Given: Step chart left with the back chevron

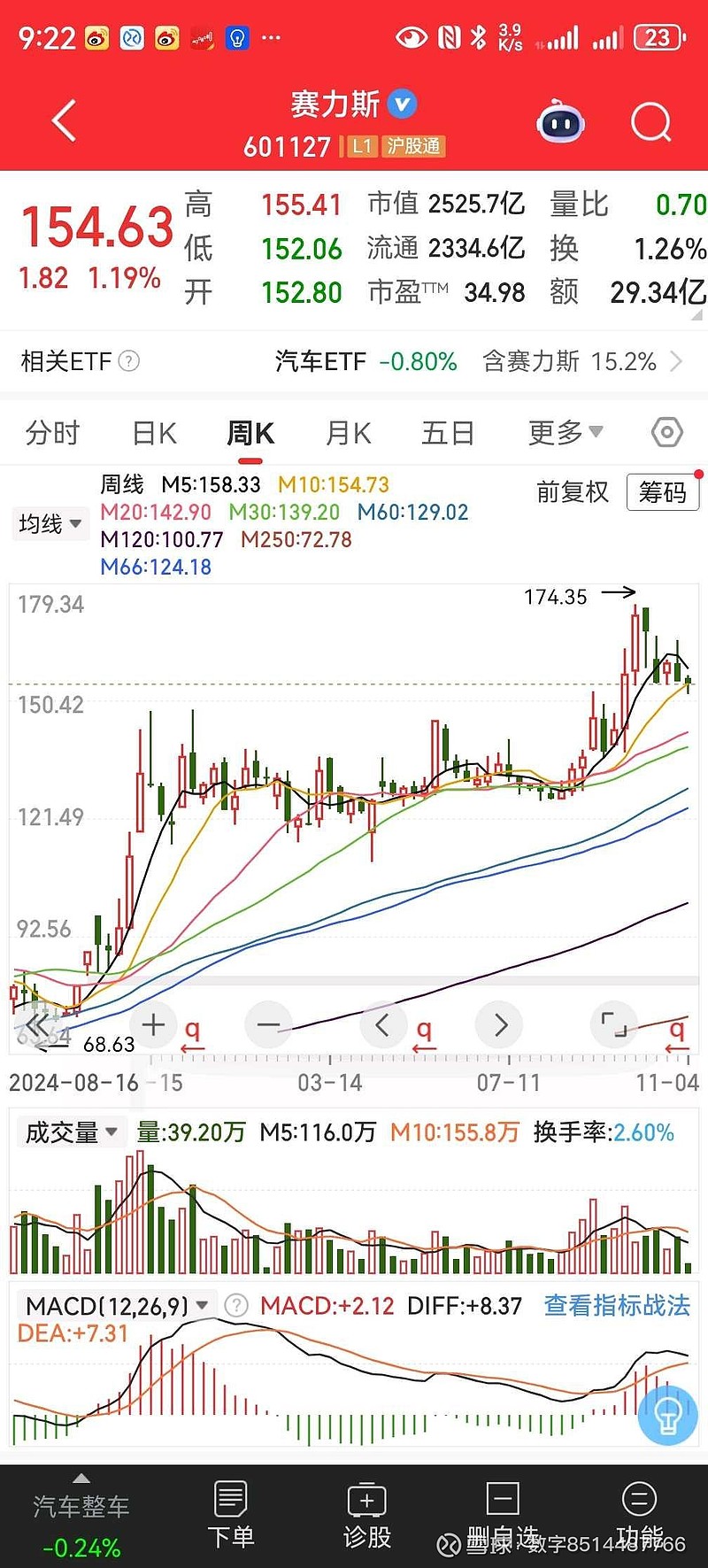Looking at the screenshot, I should click(383, 1024).
